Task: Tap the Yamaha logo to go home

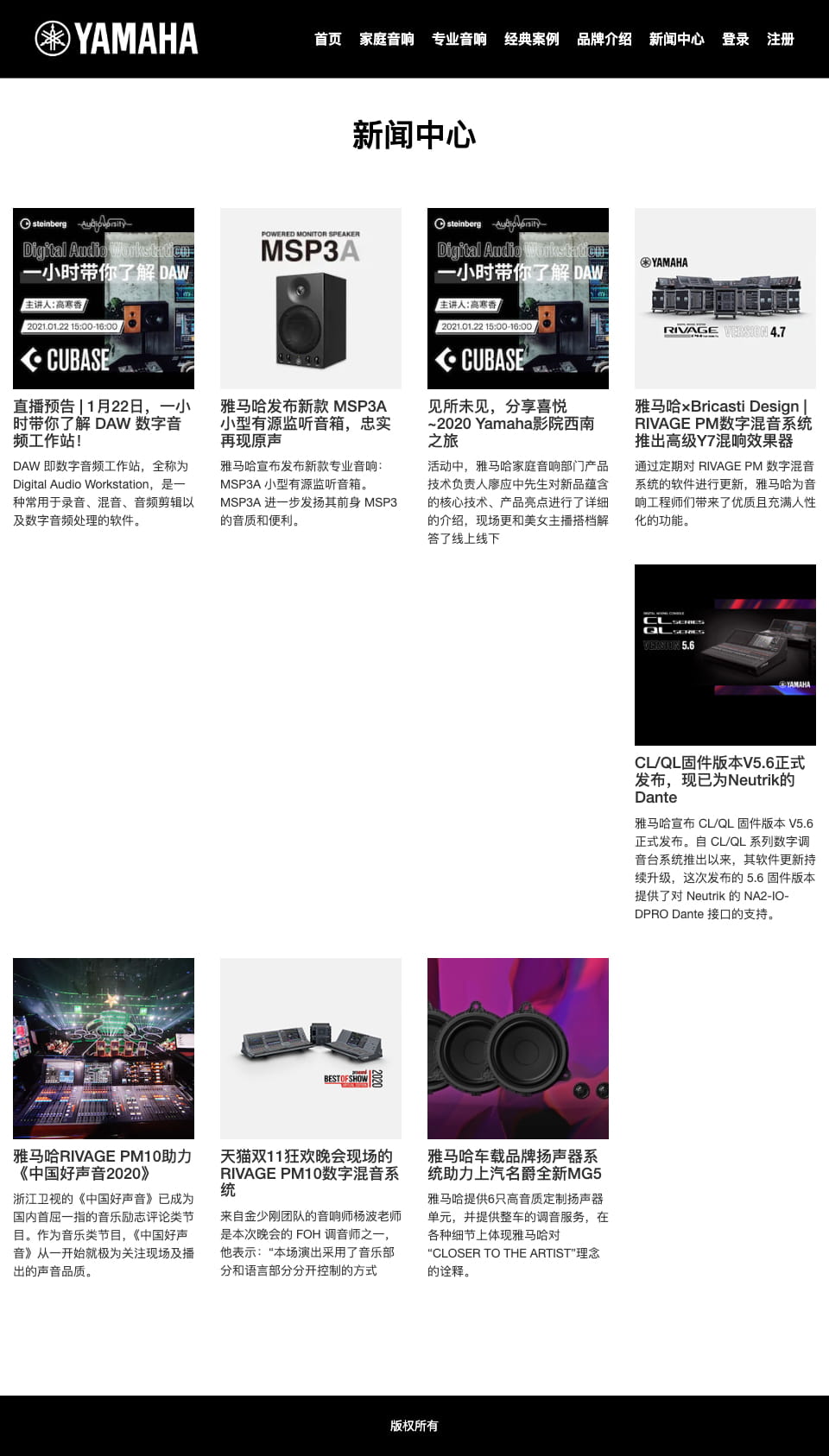Action: click(117, 39)
